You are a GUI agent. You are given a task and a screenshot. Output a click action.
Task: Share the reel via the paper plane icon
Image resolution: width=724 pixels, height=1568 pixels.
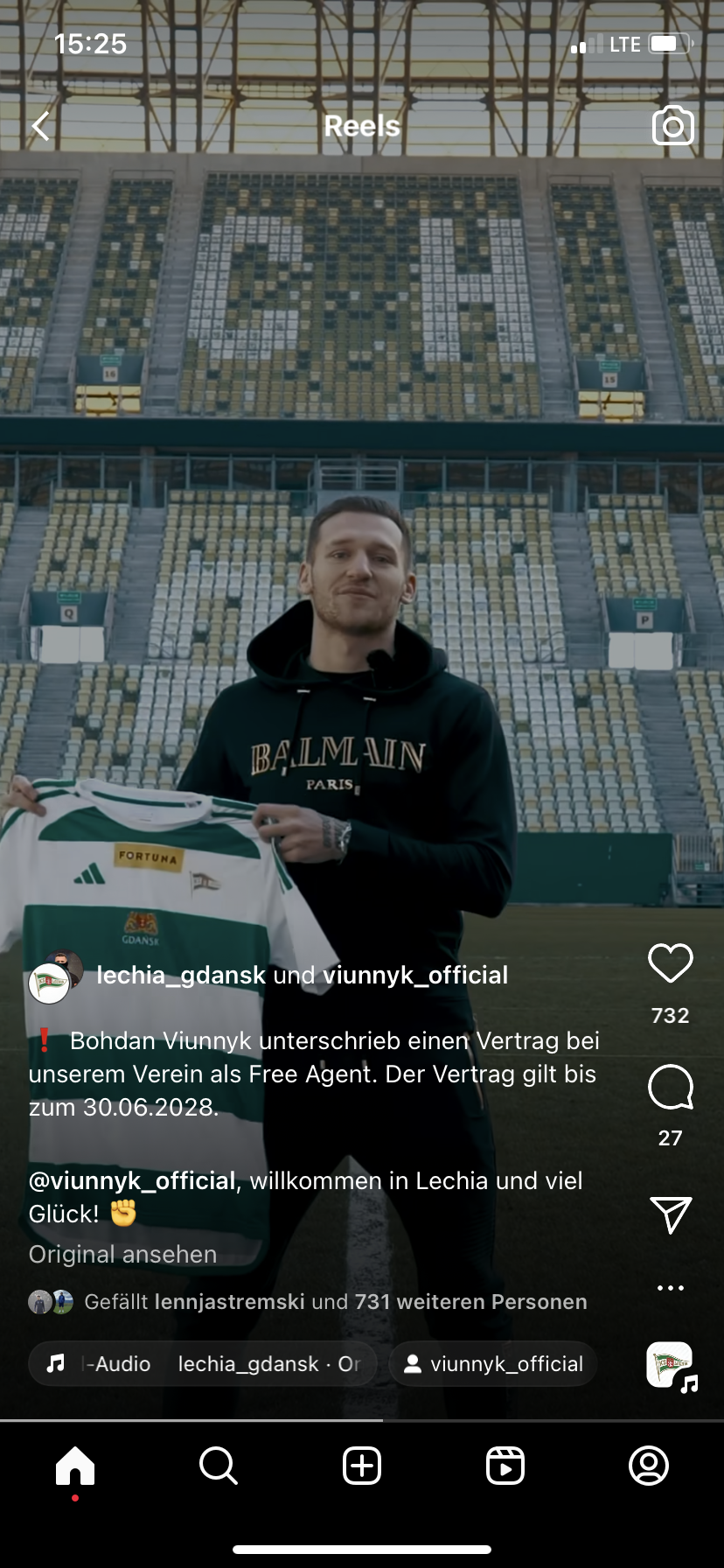click(671, 1214)
